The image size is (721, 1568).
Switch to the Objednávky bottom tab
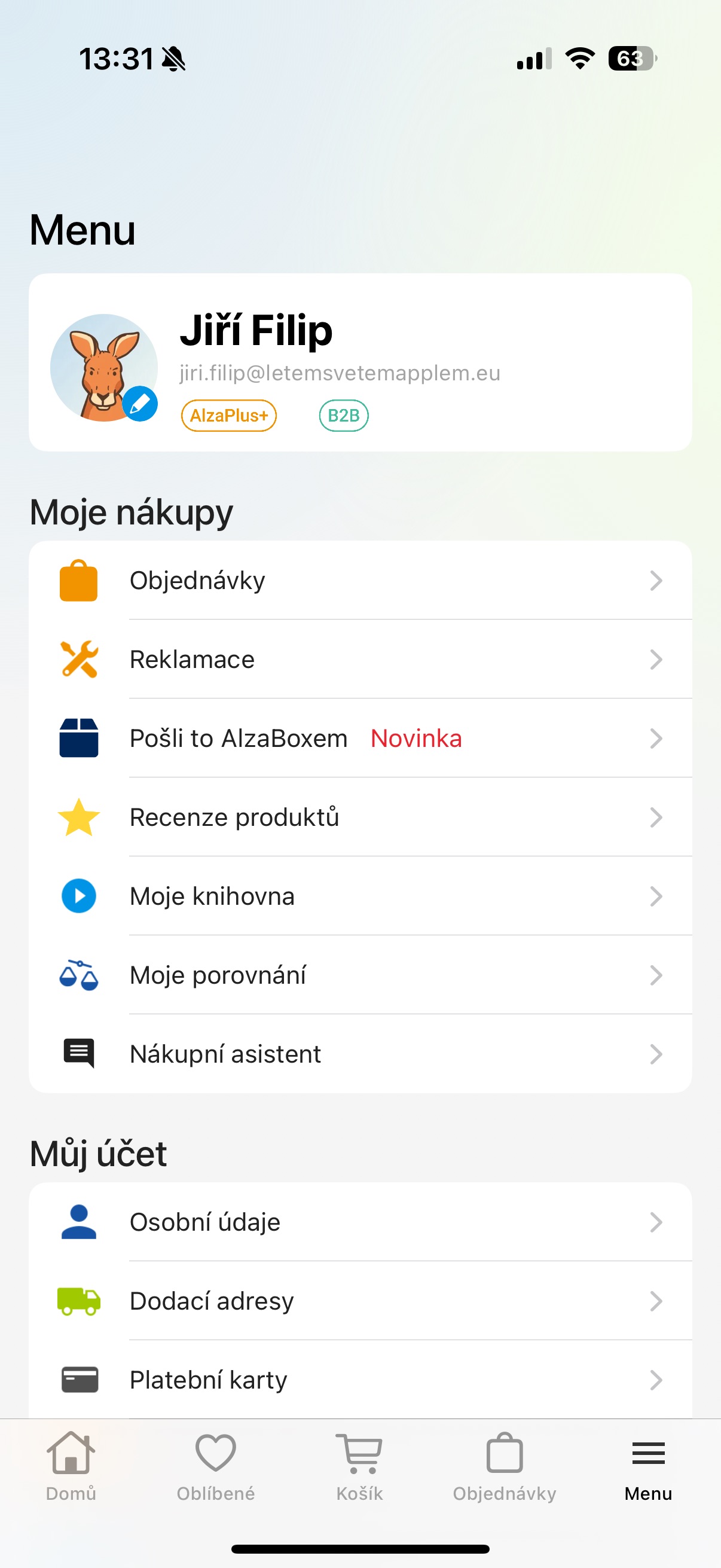coord(505,1467)
